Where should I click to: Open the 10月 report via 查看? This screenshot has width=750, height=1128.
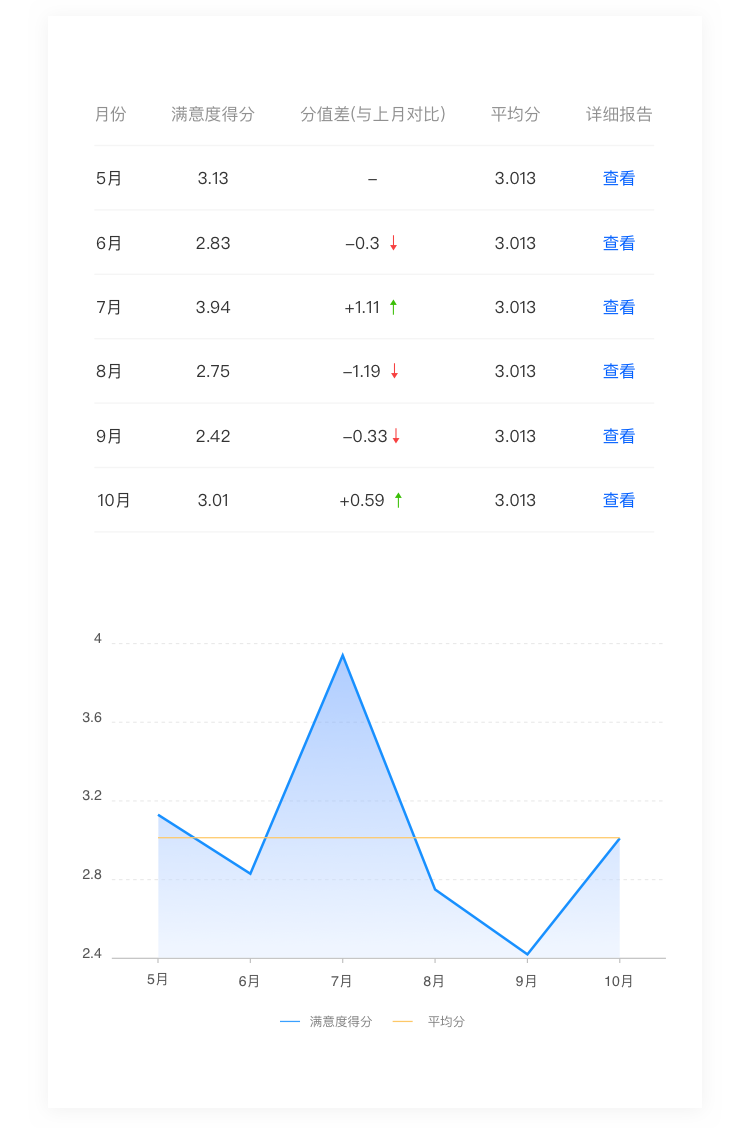(x=618, y=500)
